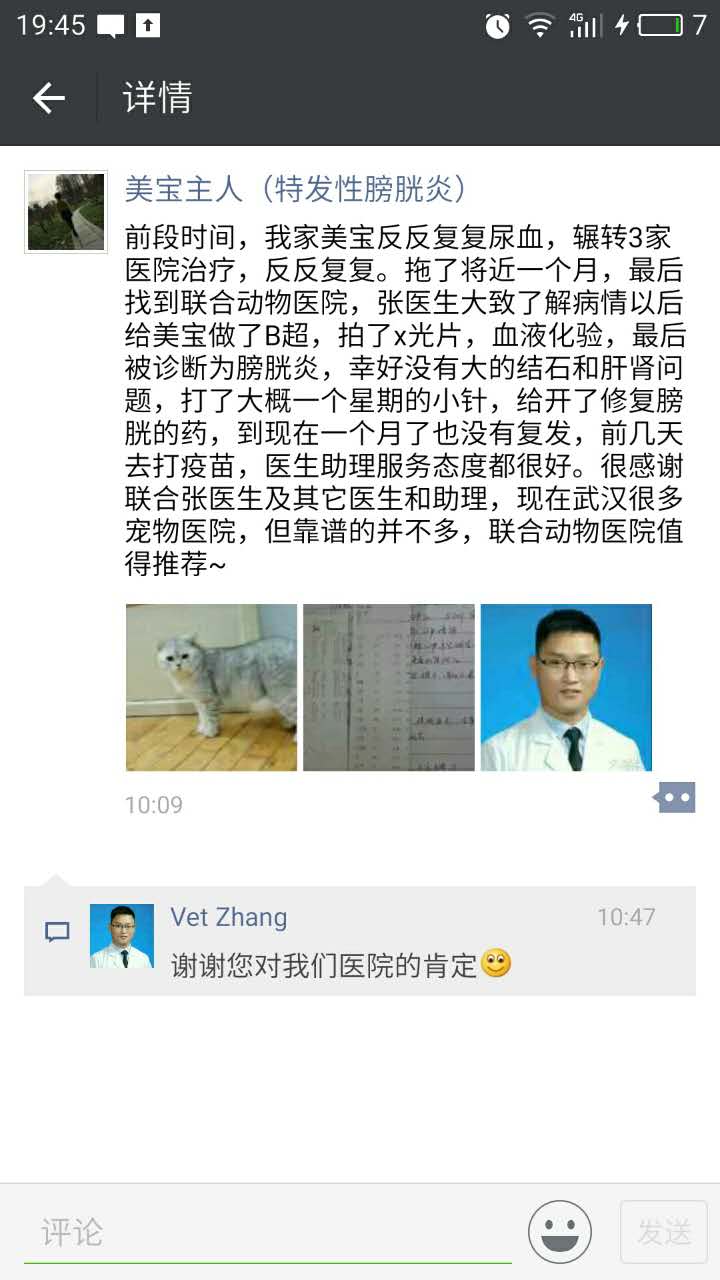The height and width of the screenshot is (1280, 720).
Task: View the doctor portrait photo in post
Action: pos(566,687)
